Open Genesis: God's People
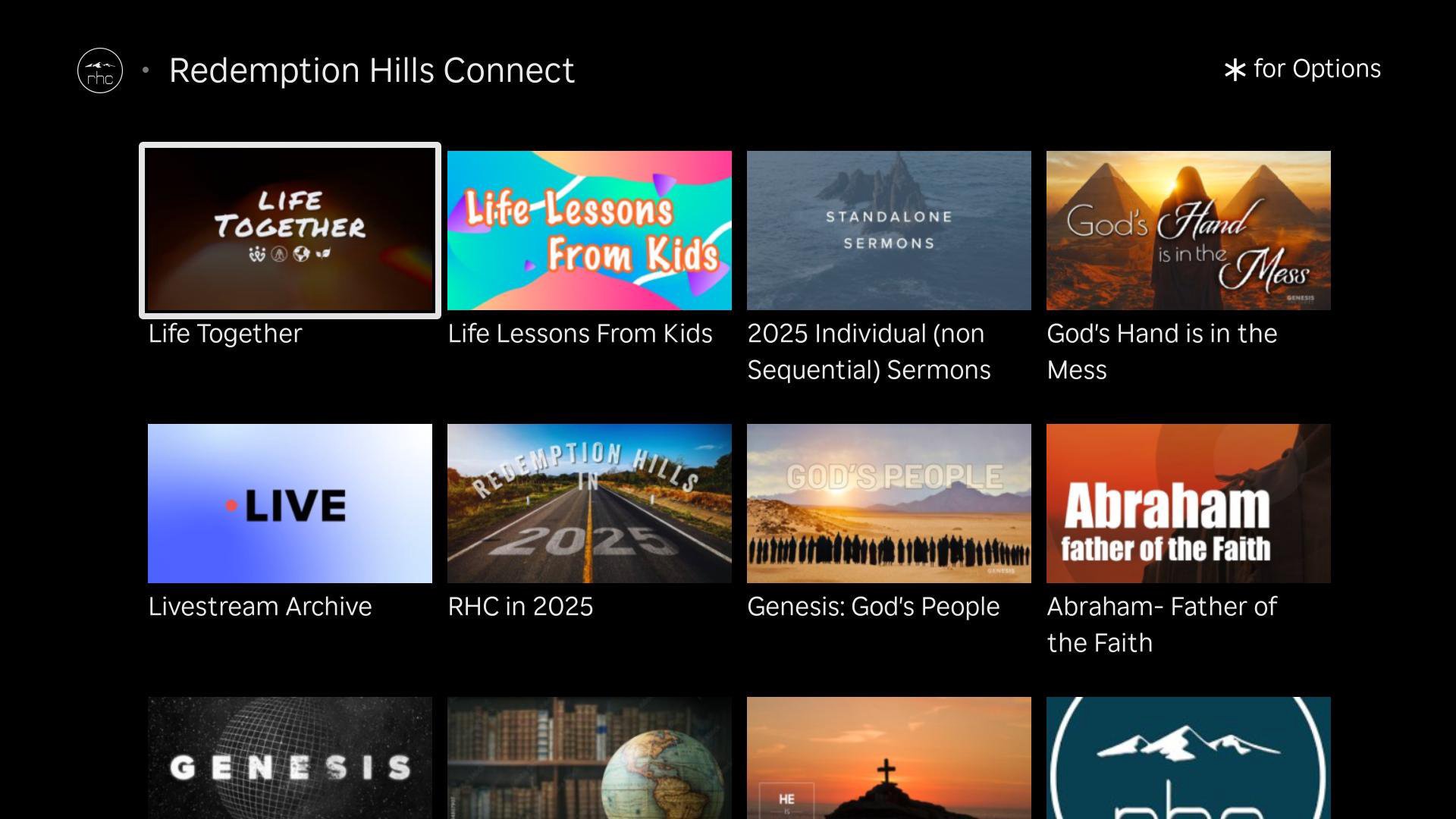Screen dimensions: 1456x819 click(889, 504)
